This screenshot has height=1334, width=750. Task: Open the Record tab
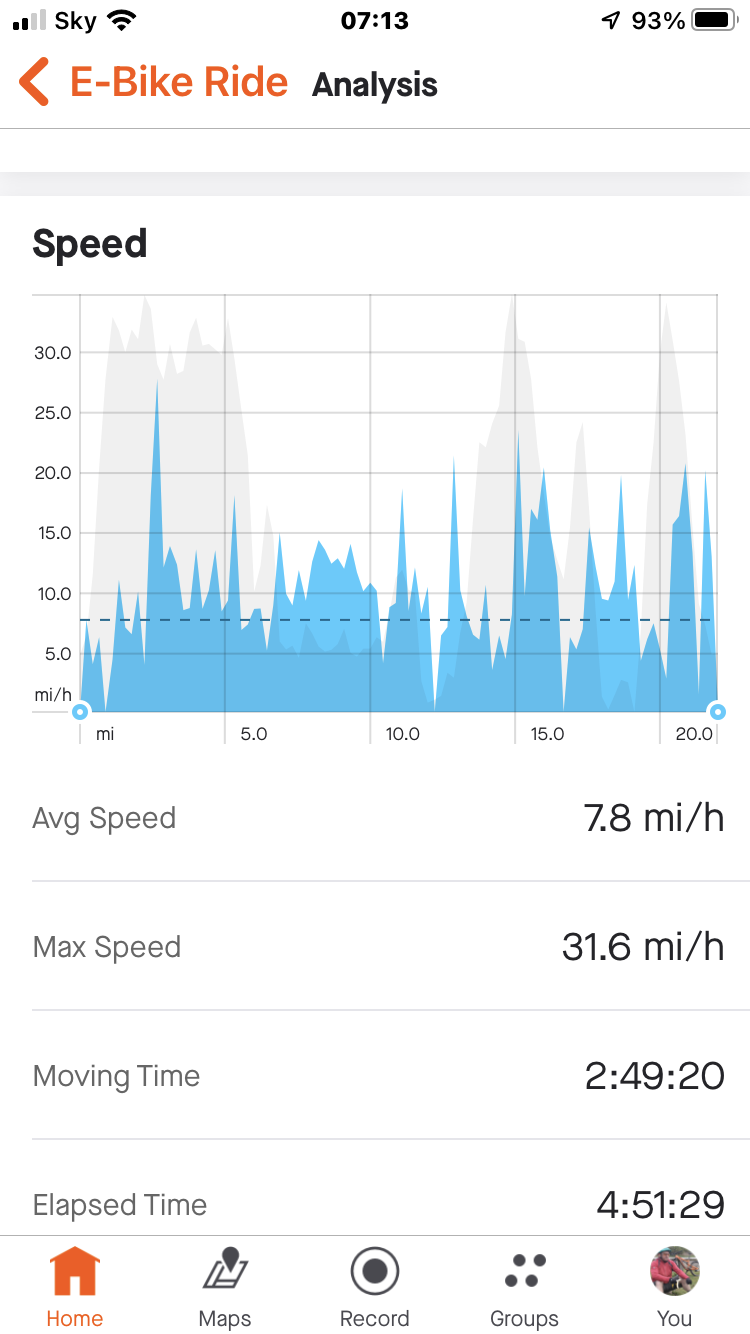coord(375,1288)
